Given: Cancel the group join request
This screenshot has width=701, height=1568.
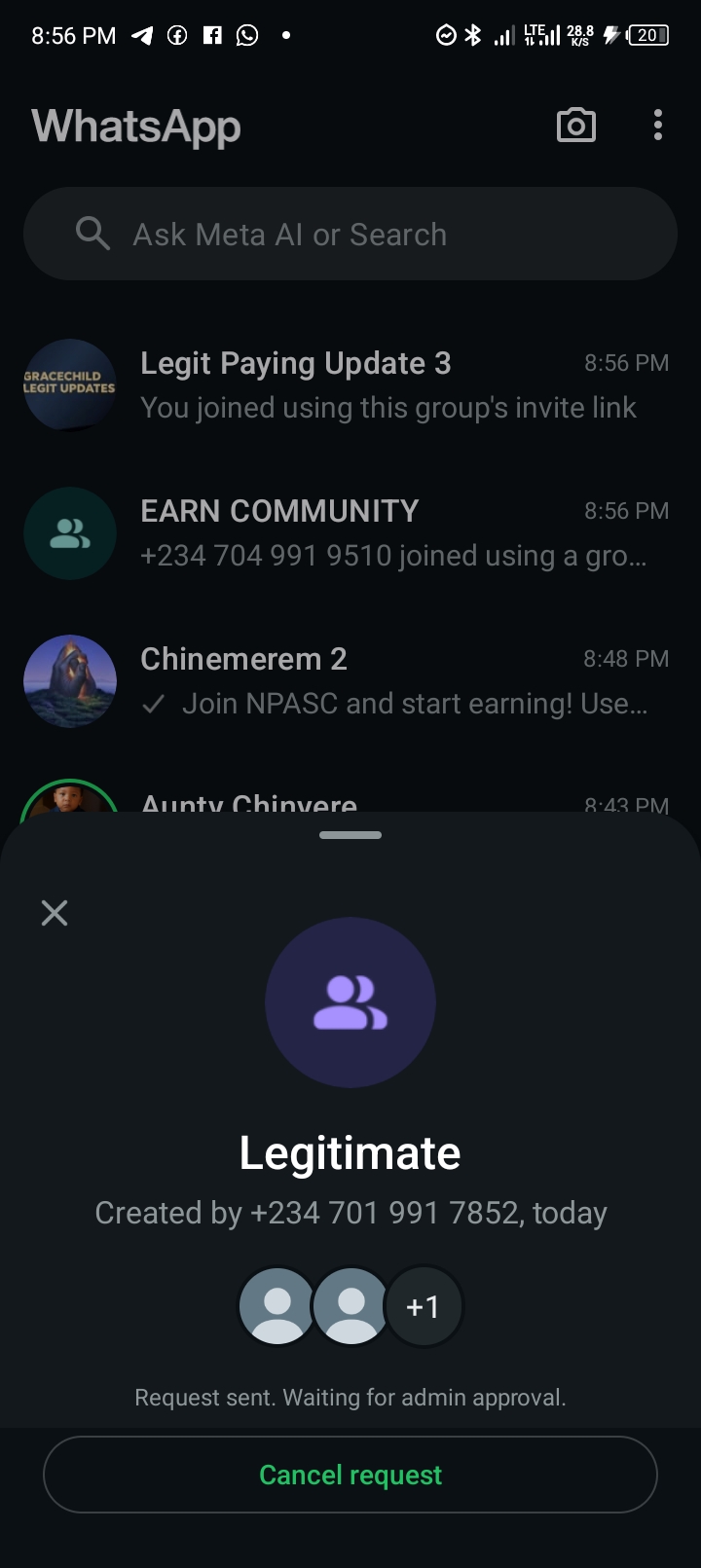Looking at the screenshot, I should click(x=350, y=1475).
